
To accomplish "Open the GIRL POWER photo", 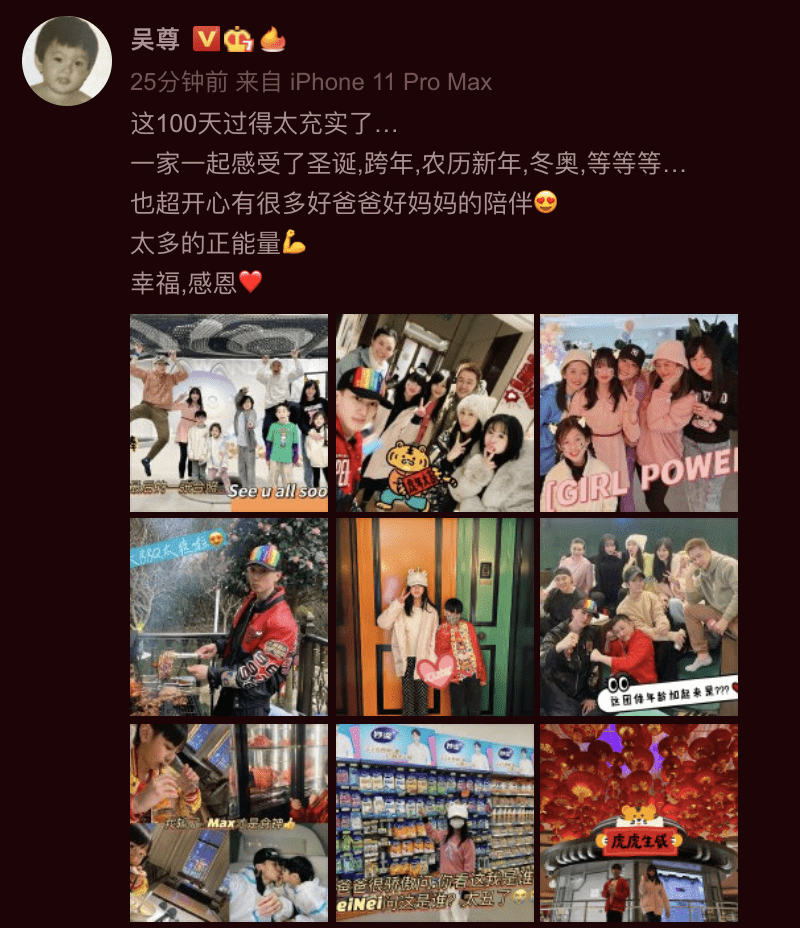I will tap(639, 413).
